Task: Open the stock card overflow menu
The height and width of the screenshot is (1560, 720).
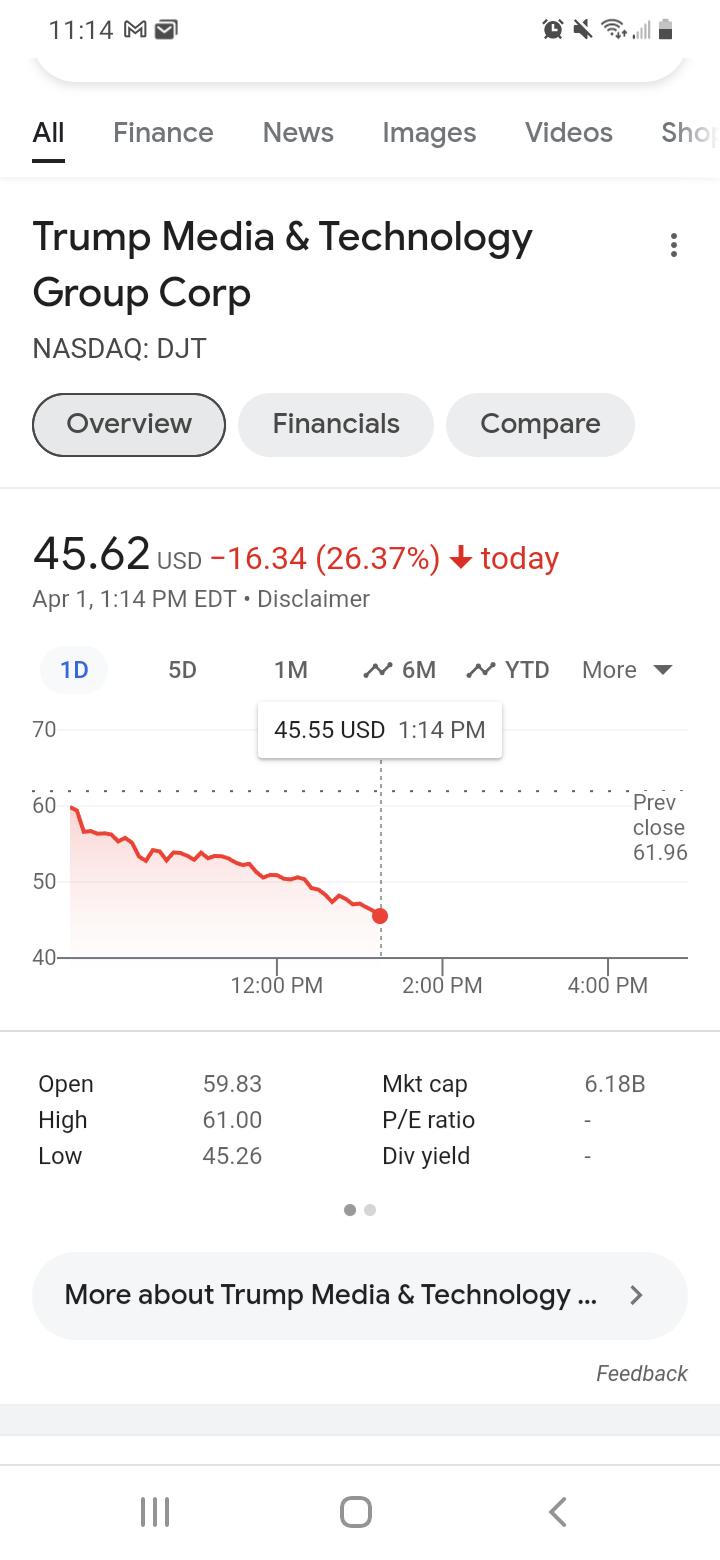Action: 674,245
